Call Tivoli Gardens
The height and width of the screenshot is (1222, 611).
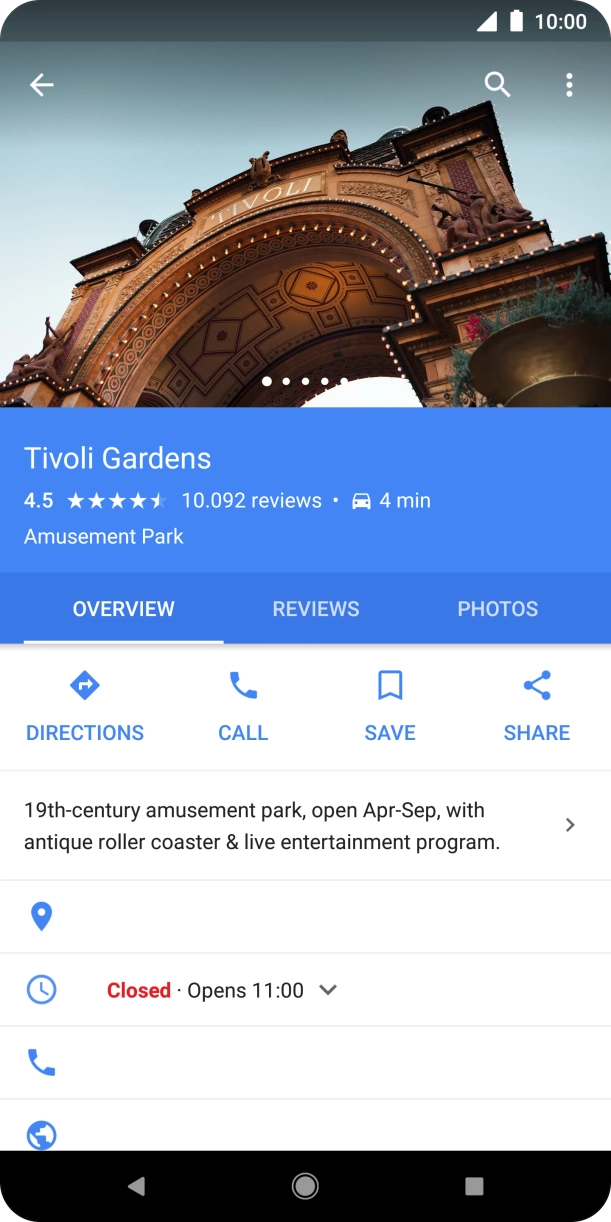(243, 707)
